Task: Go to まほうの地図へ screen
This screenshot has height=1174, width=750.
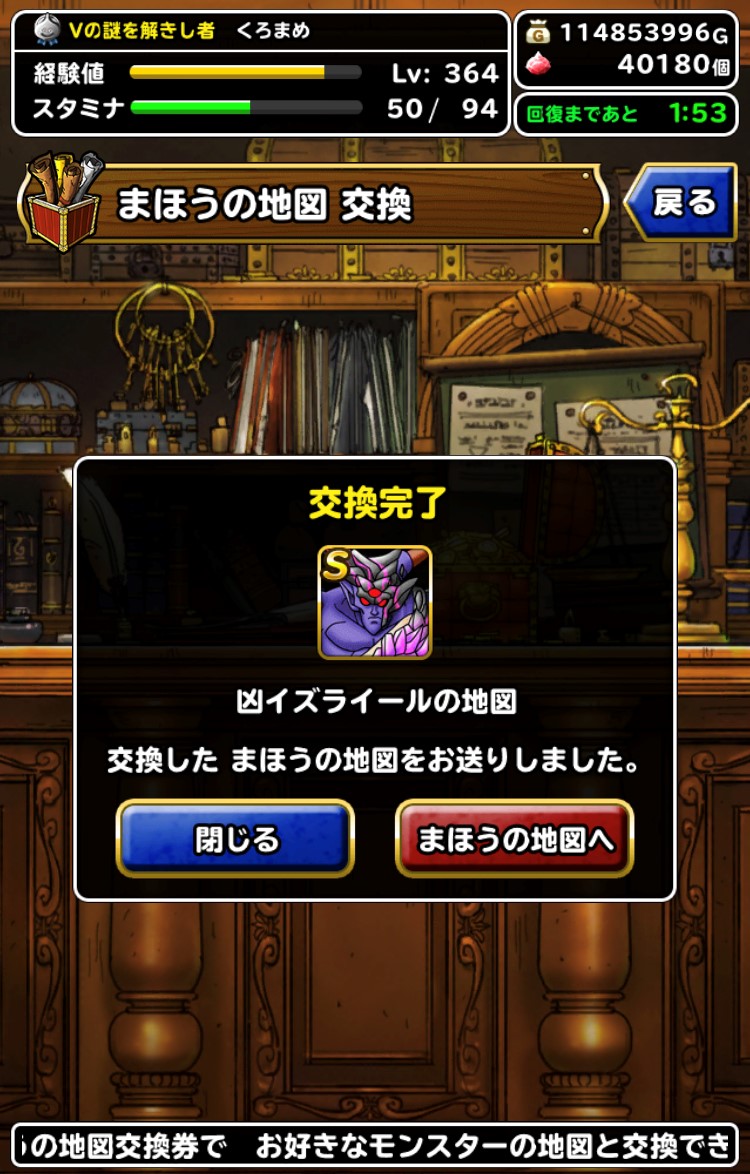Action: click(515, 838)
